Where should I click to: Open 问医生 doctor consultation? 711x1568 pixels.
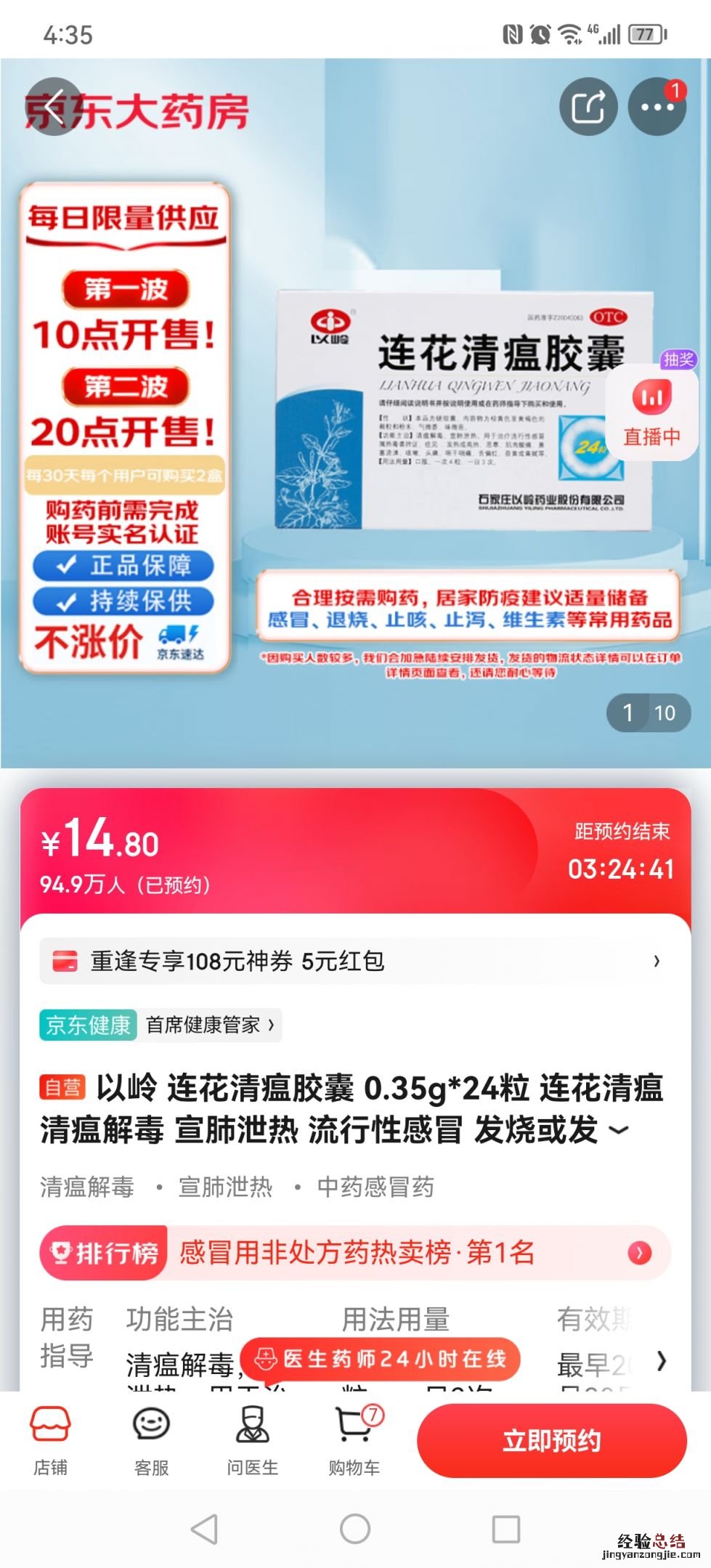(252, 1440)
